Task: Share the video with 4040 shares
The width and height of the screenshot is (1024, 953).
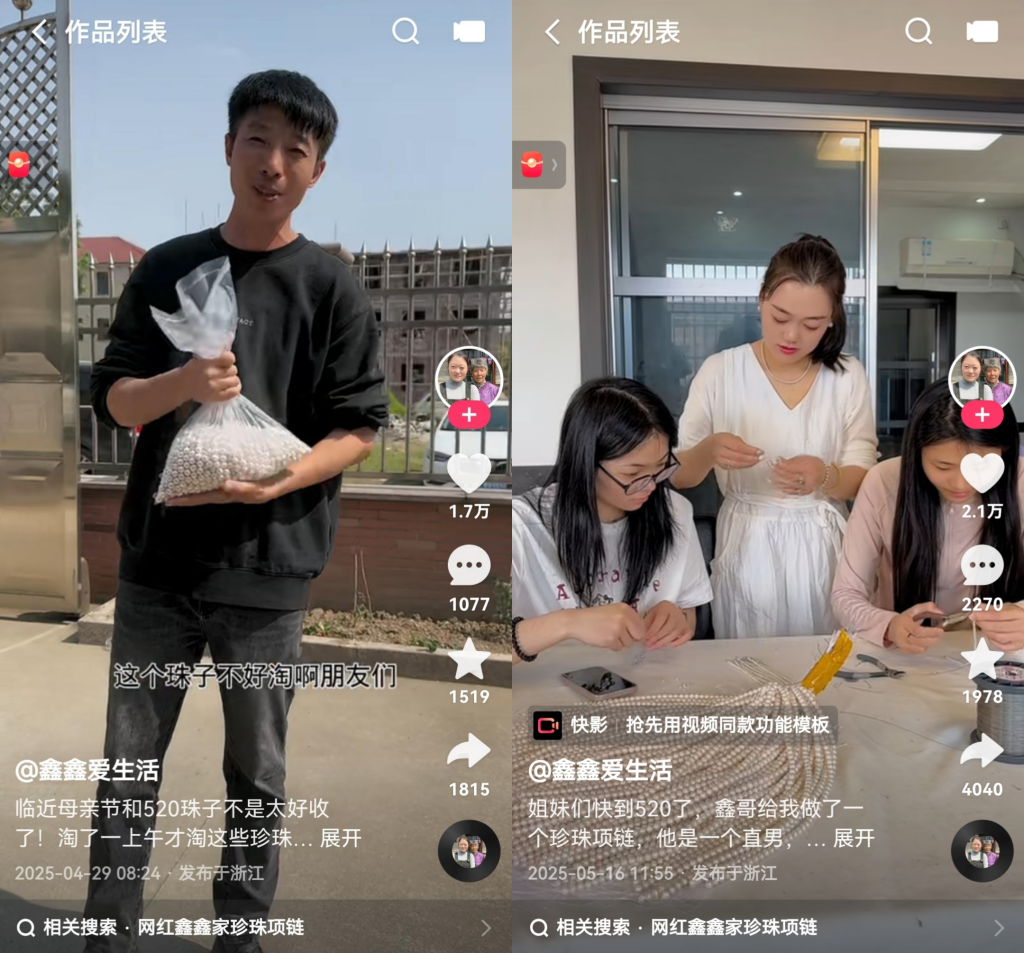Action: (982, 752)
